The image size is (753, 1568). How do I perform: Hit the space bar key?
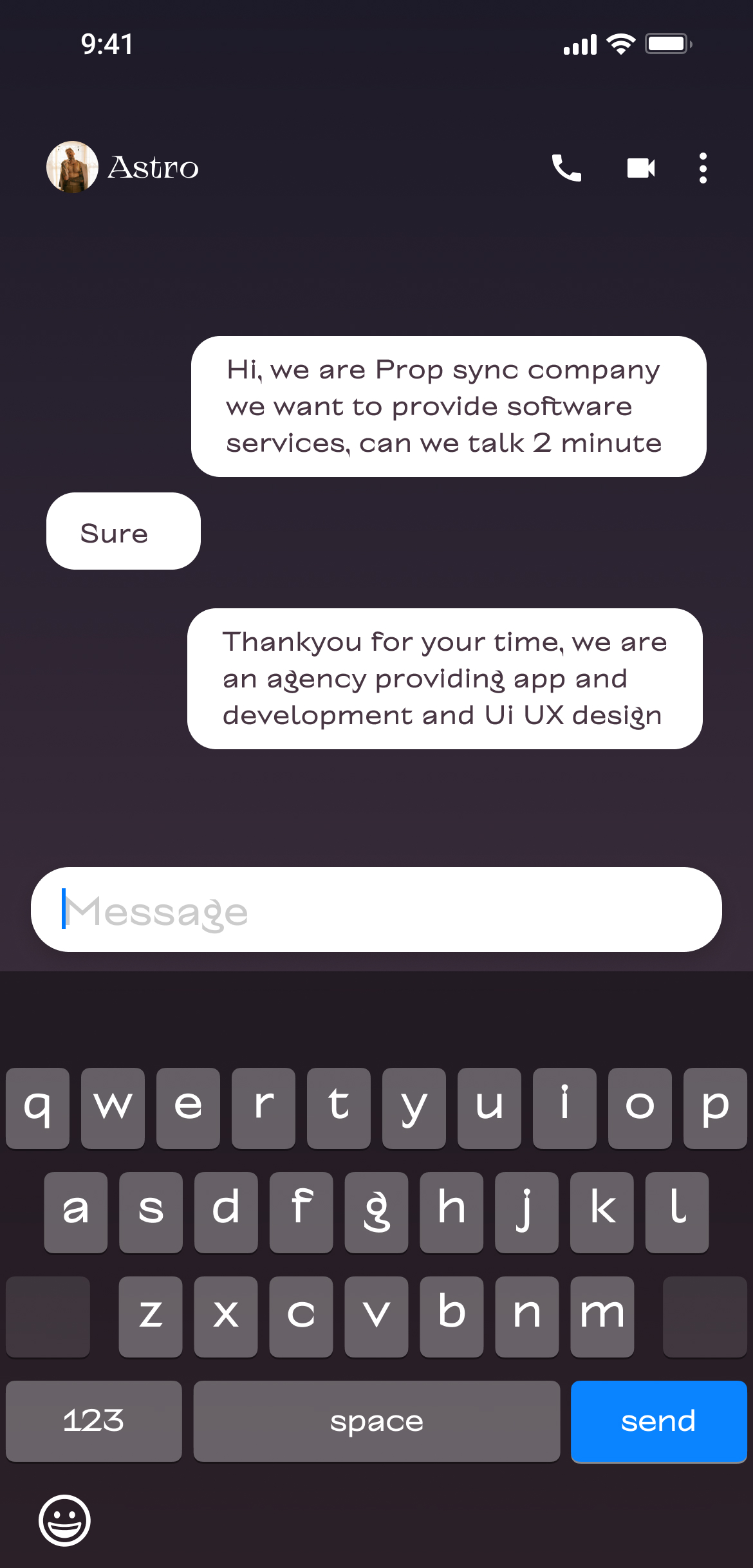[376, 1421]
